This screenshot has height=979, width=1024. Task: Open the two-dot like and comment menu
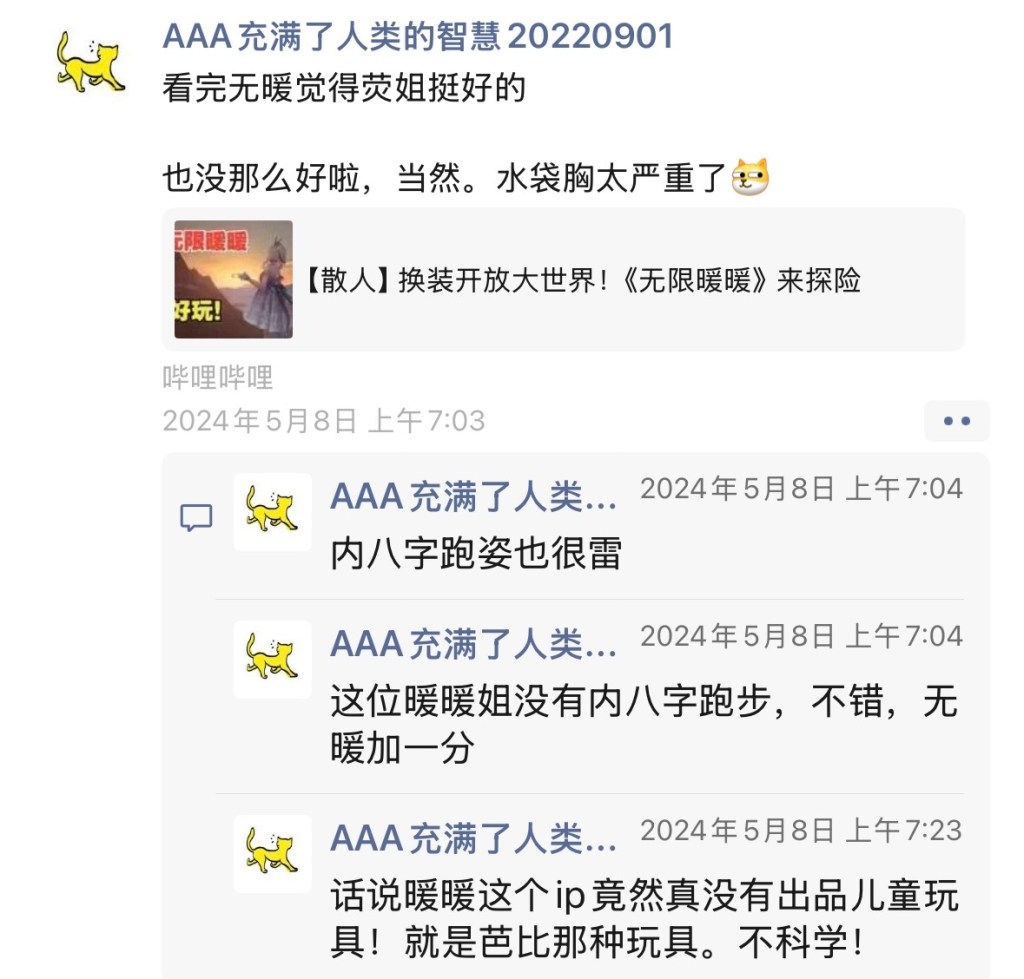tap(956, 421)
